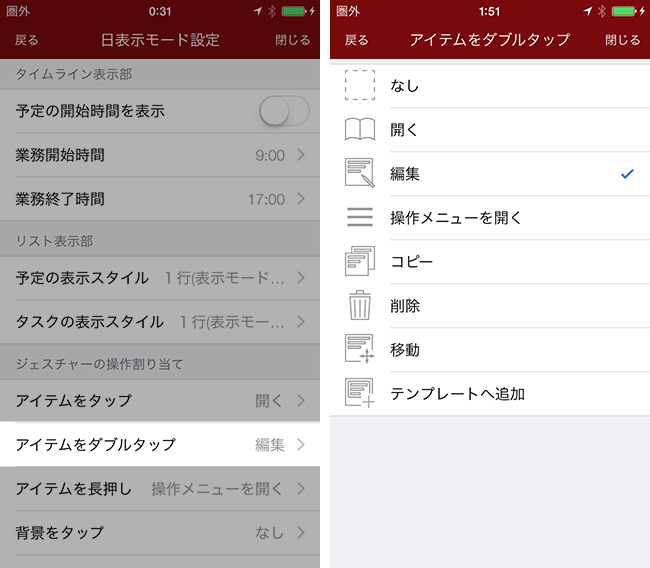Image resolution: width=650 pixels, height=568 pixels.
Task: Go back from アイテムをダブルタップ screen
Action: [357, 40]
